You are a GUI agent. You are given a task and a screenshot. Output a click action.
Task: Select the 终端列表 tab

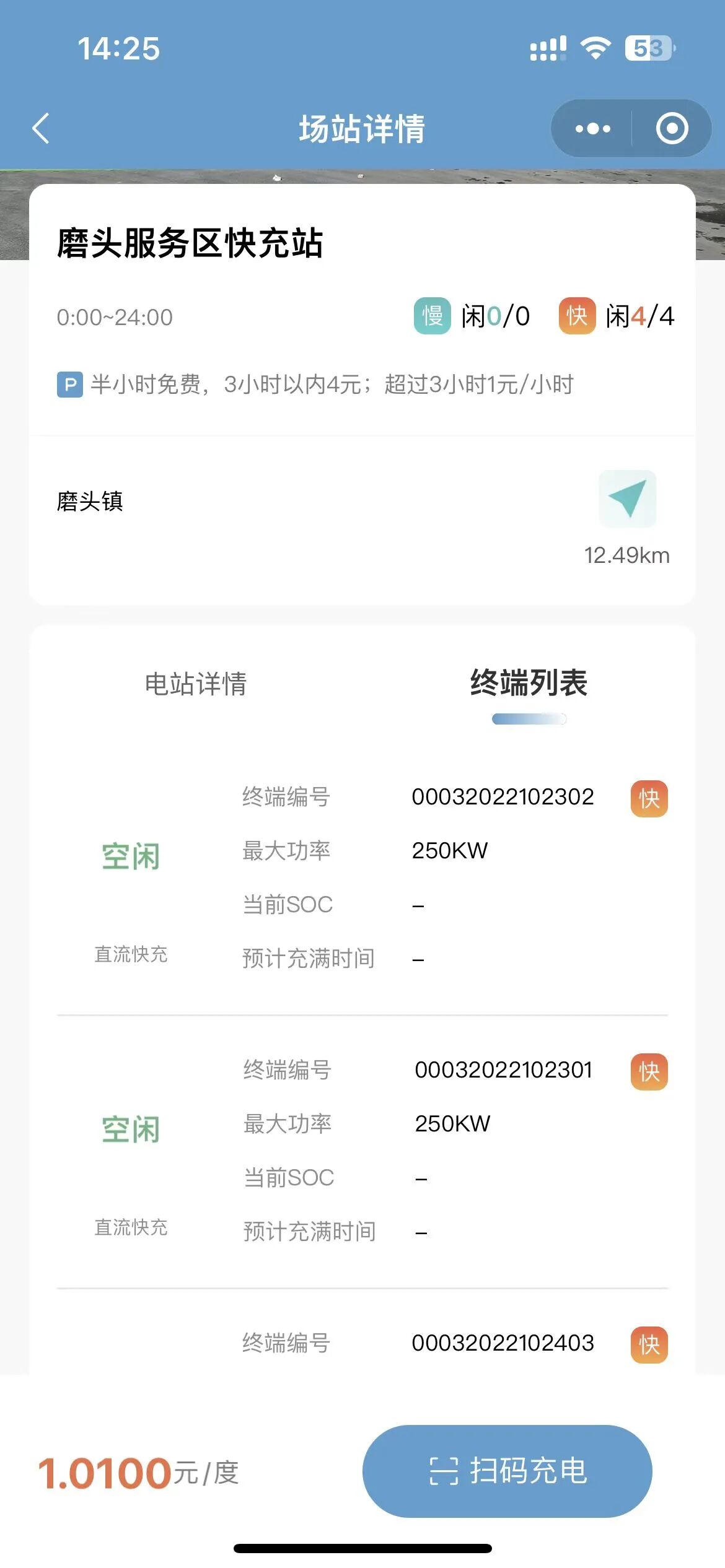pos(529,684)
